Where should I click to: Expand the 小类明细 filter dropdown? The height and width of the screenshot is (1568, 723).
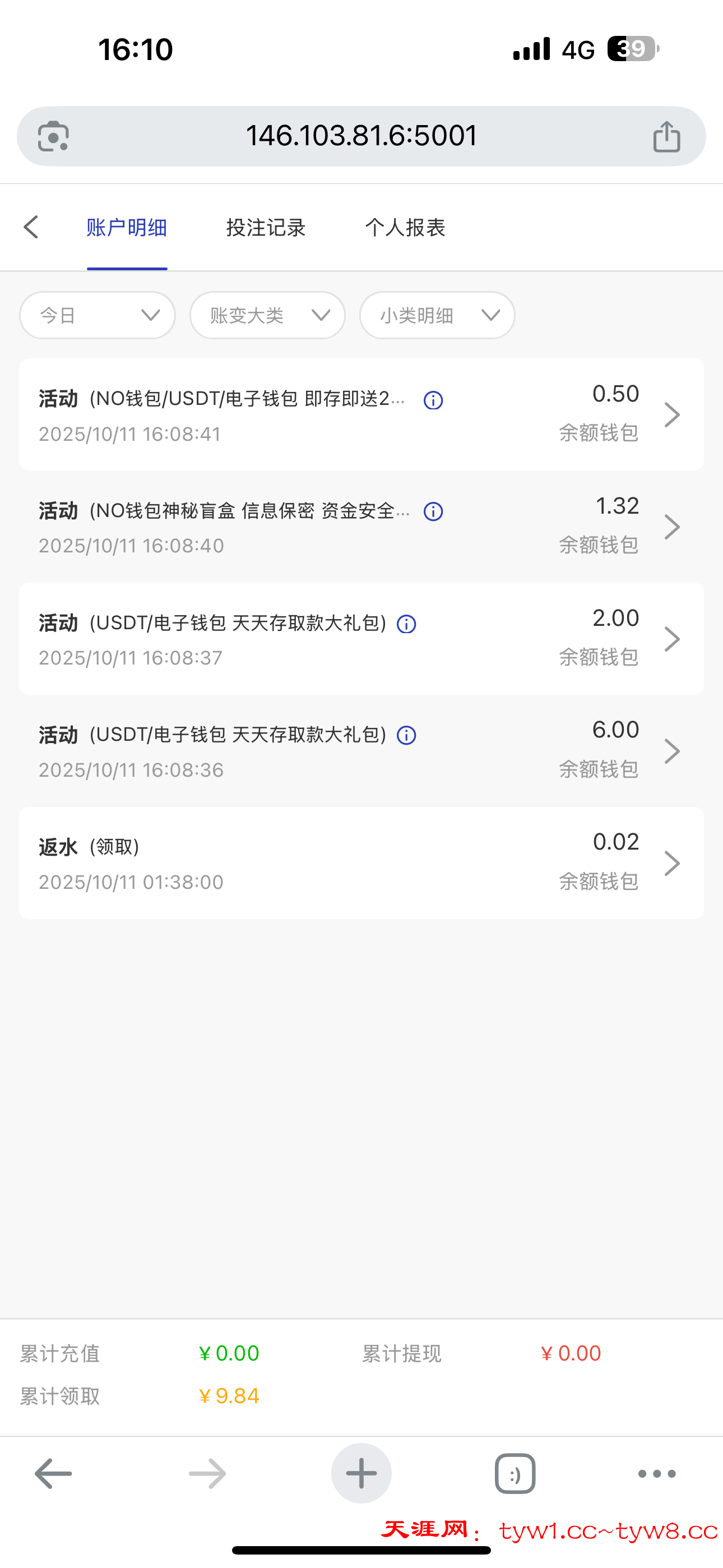pos(437,315)
